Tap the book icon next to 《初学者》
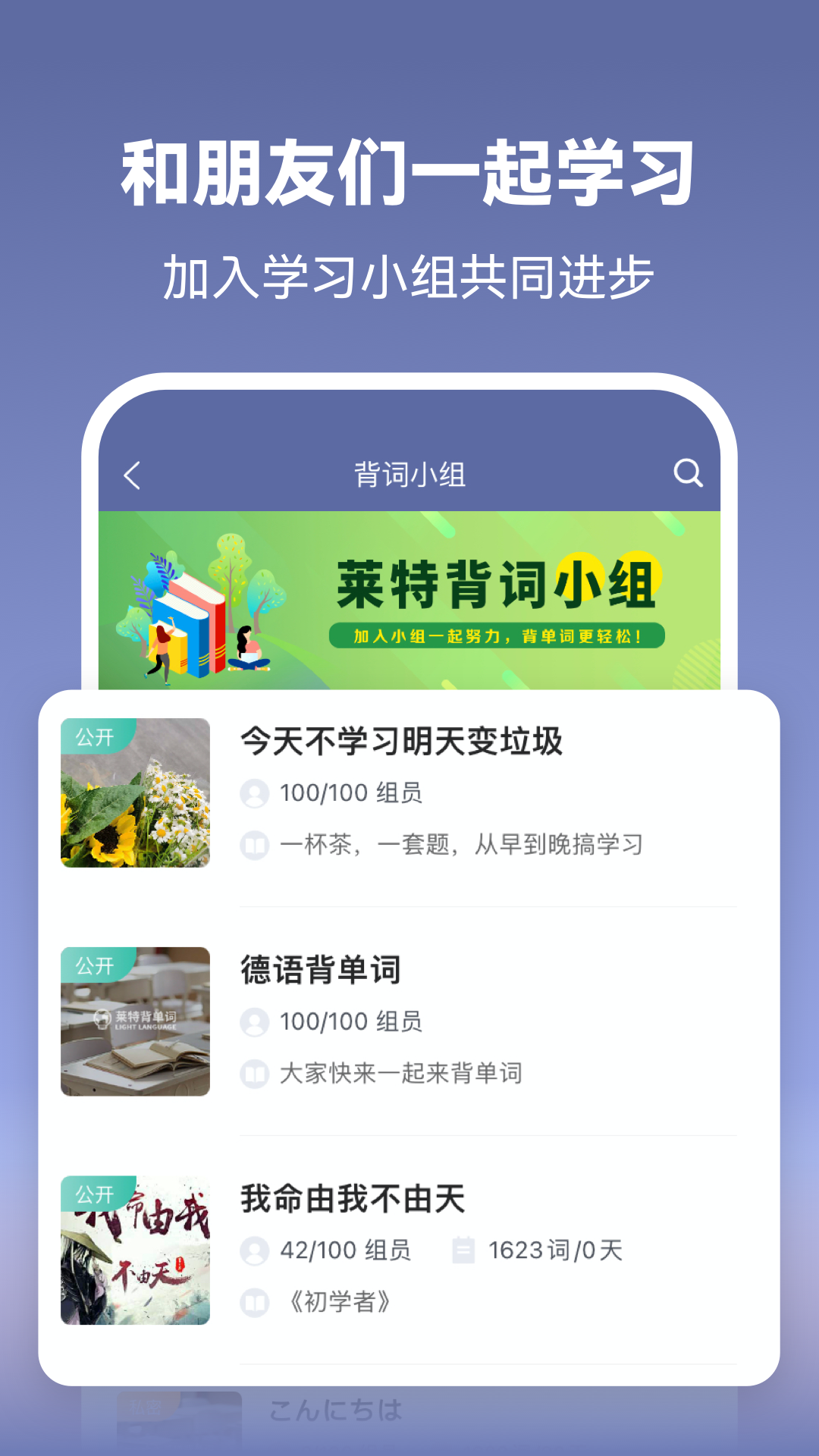 tap(255, 1303)
